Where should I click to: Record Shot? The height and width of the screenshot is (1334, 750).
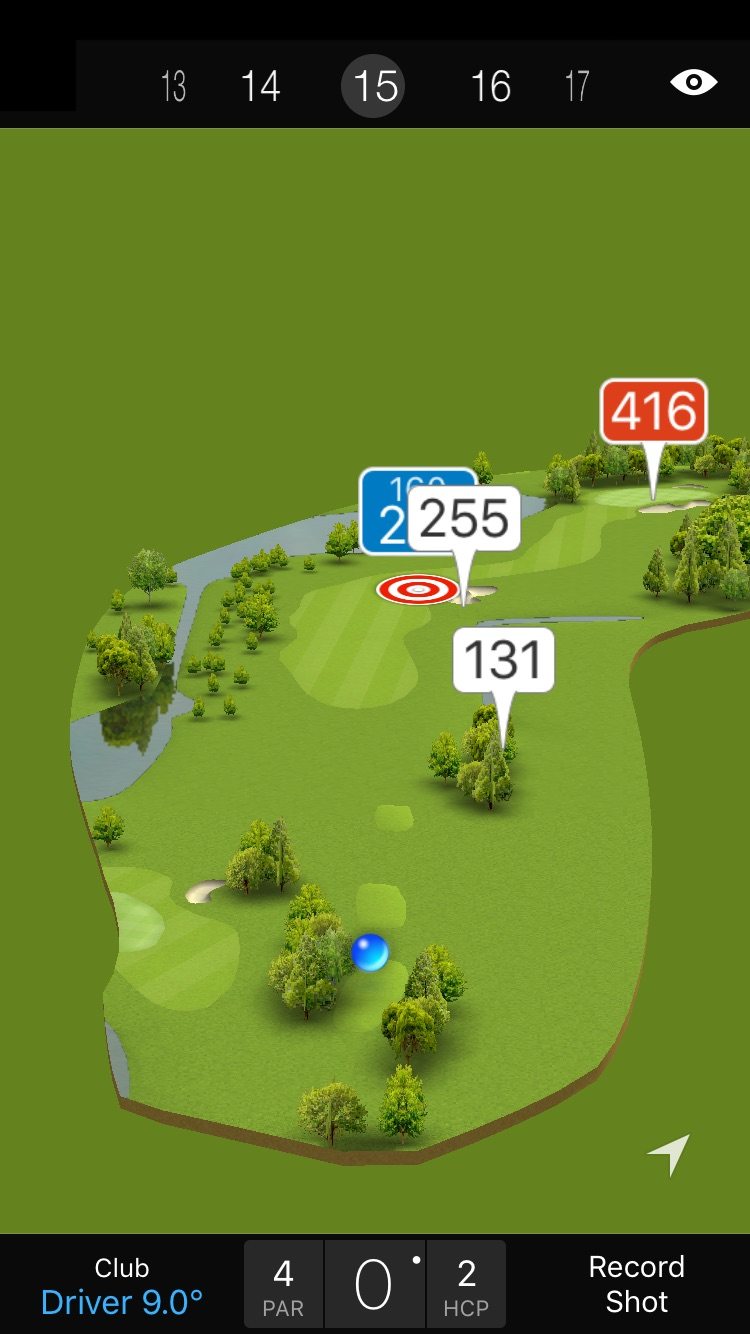(636, 1285)
